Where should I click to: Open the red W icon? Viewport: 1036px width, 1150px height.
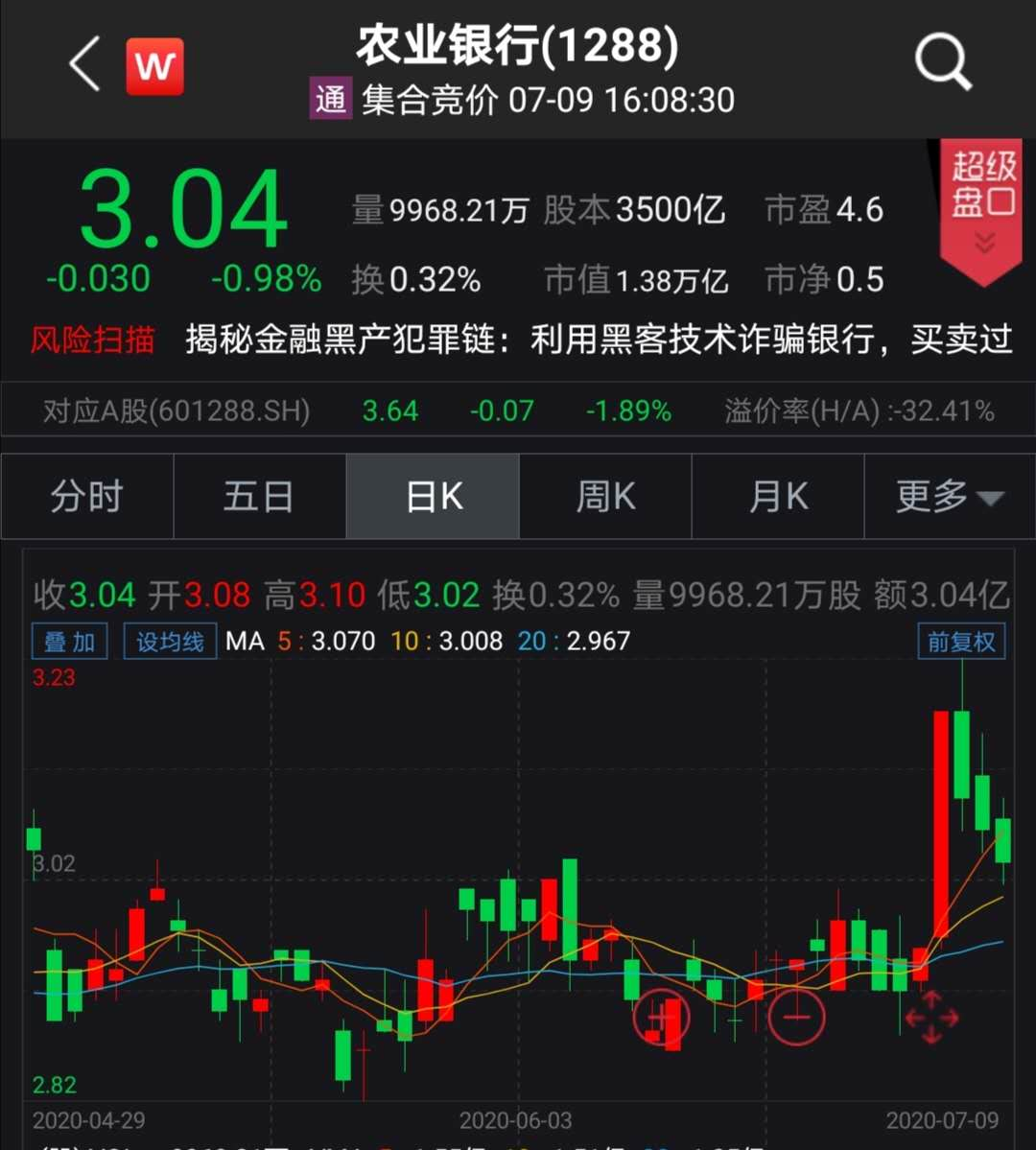coord(154,66)
